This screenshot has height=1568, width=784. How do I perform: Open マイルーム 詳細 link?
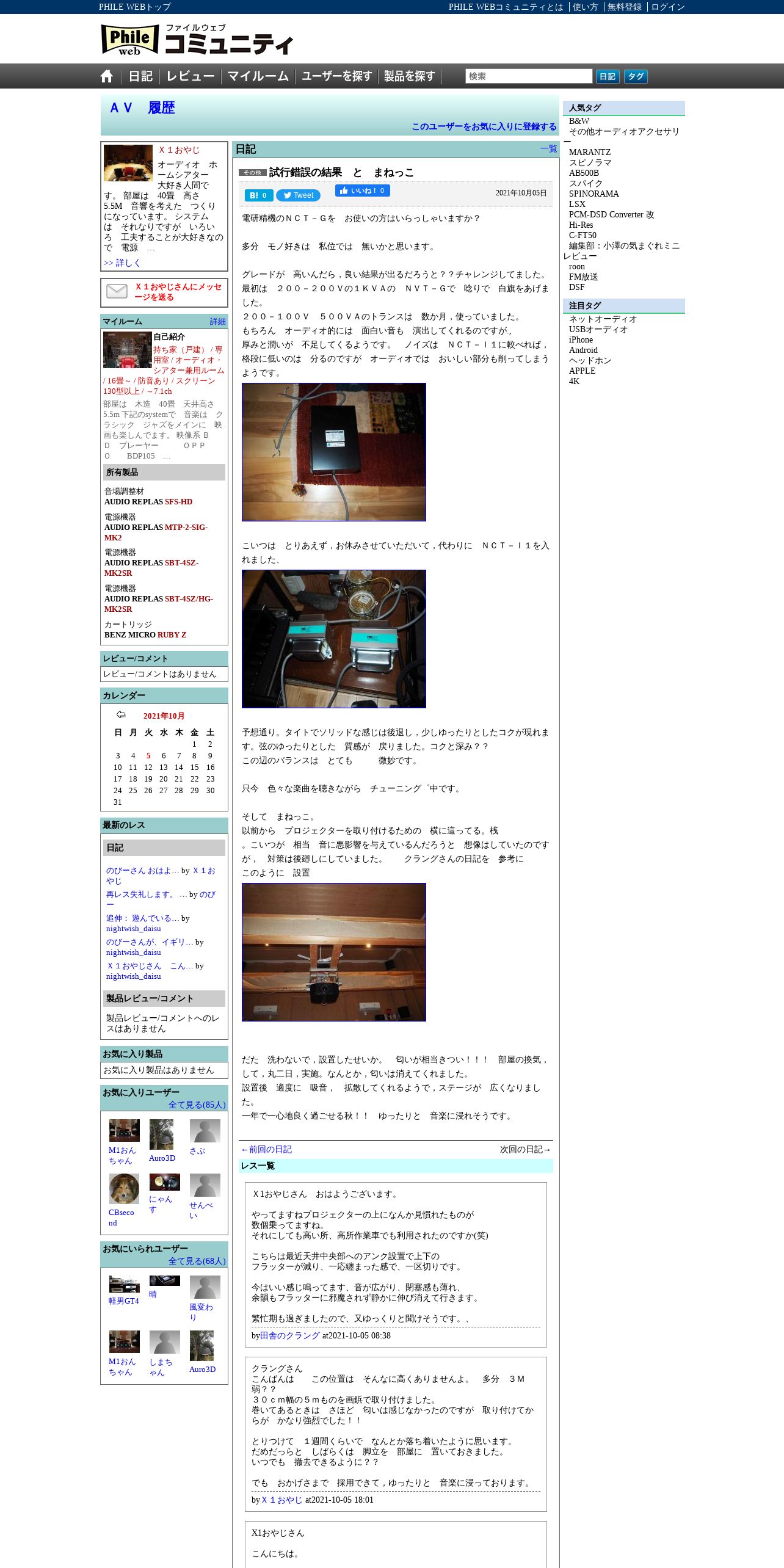pos(218,321)
